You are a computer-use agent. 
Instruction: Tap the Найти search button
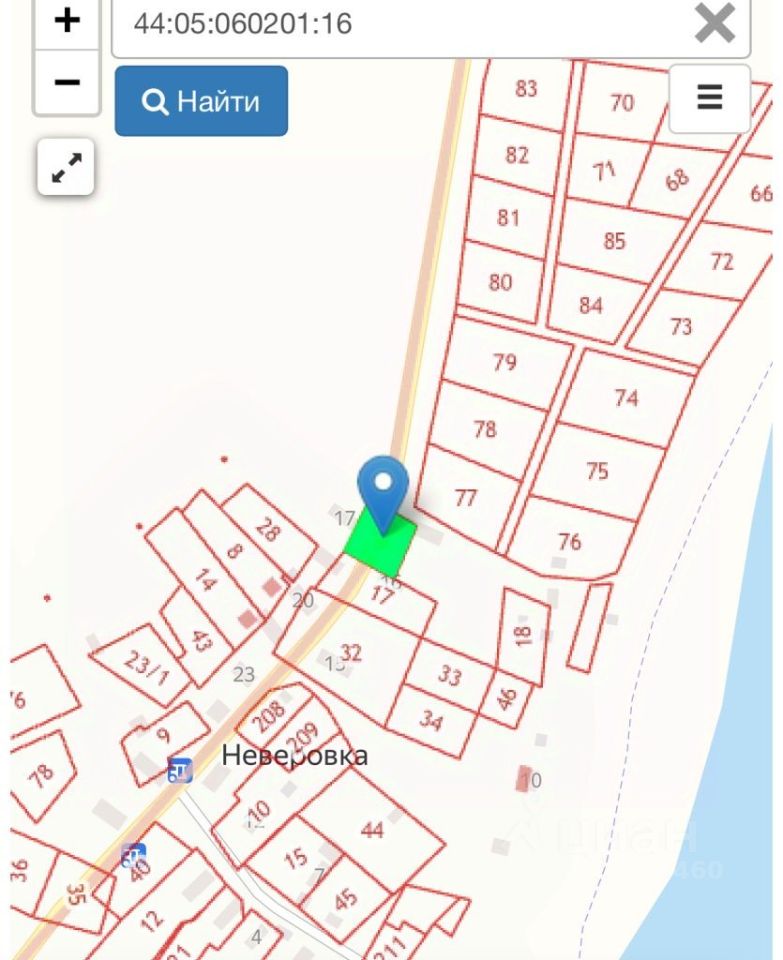(201, 101)
